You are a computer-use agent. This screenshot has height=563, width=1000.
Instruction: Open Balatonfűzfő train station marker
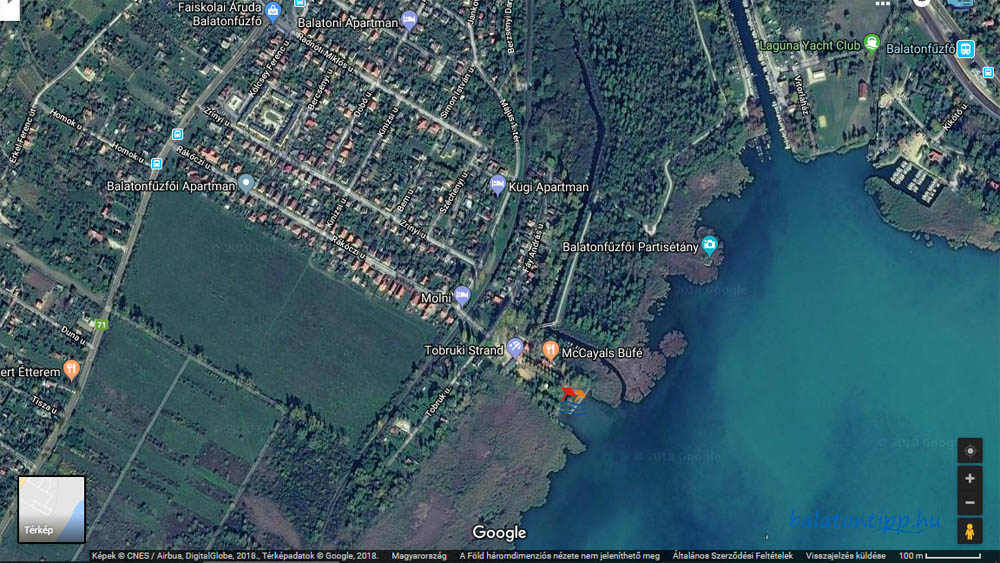point(965,48)
